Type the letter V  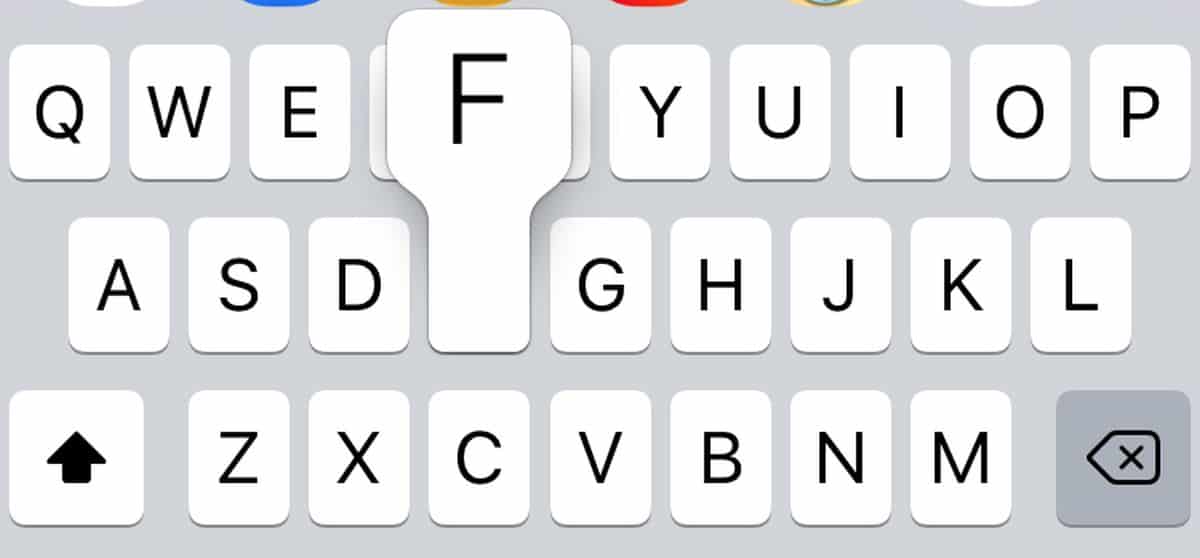point(600,458)
